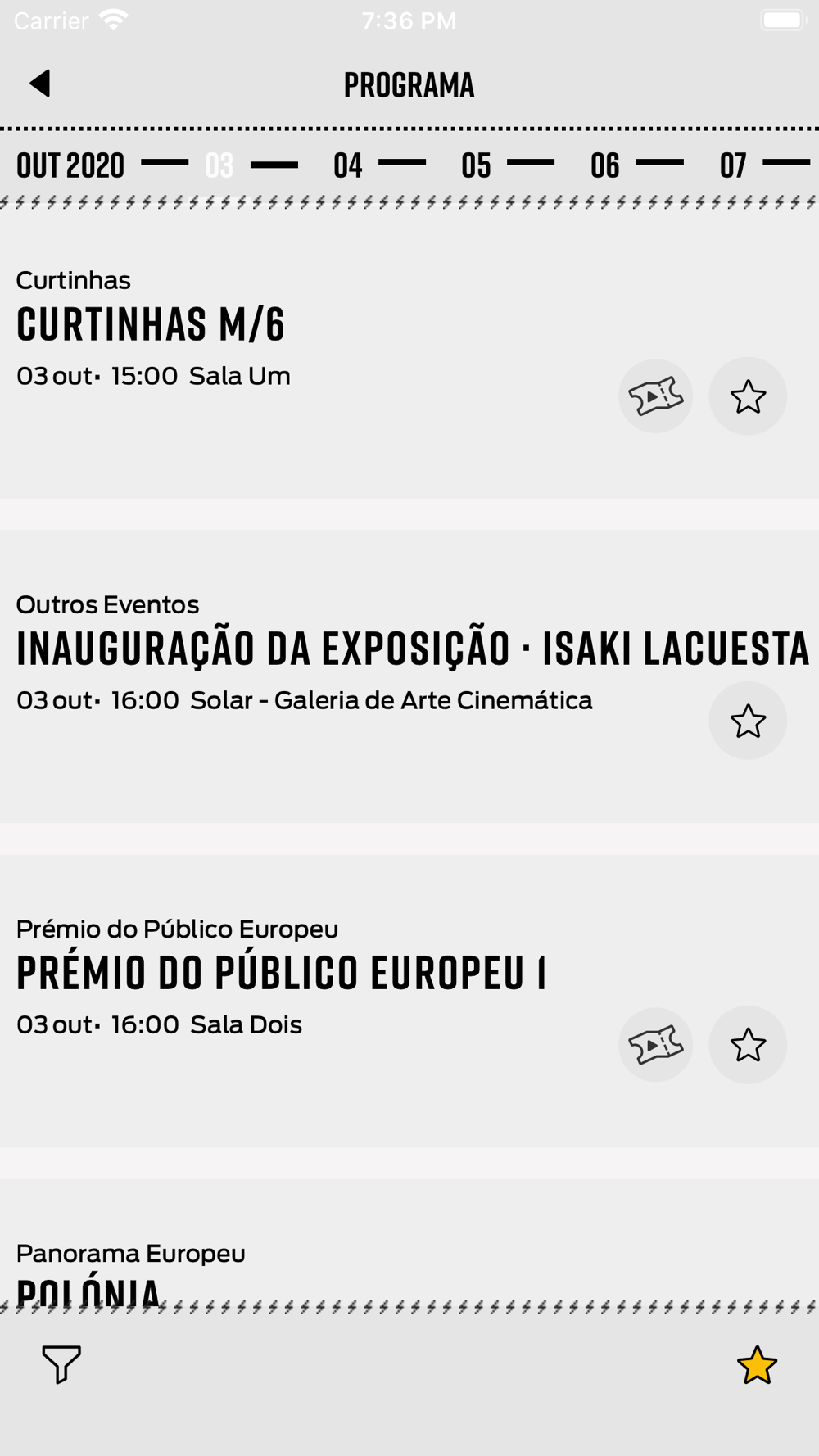
Task: Open ticket icon for Curtinhas M/6
Action: click(x=655, y=396)
